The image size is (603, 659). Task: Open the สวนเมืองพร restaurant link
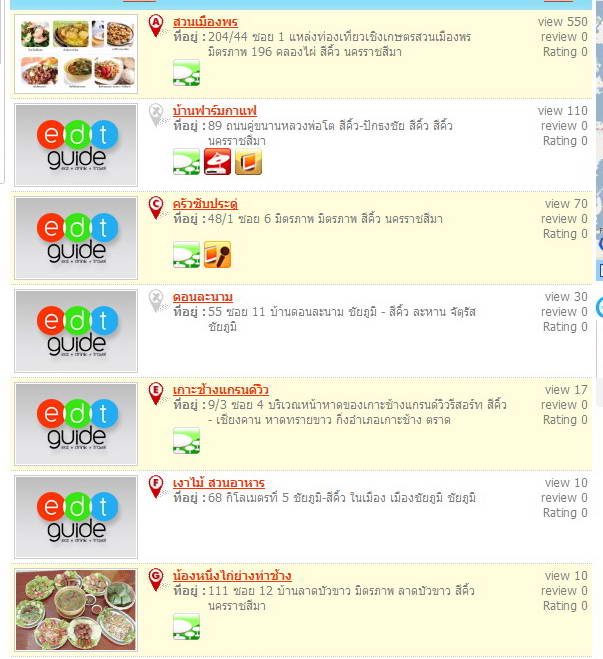tap(205, 21)
